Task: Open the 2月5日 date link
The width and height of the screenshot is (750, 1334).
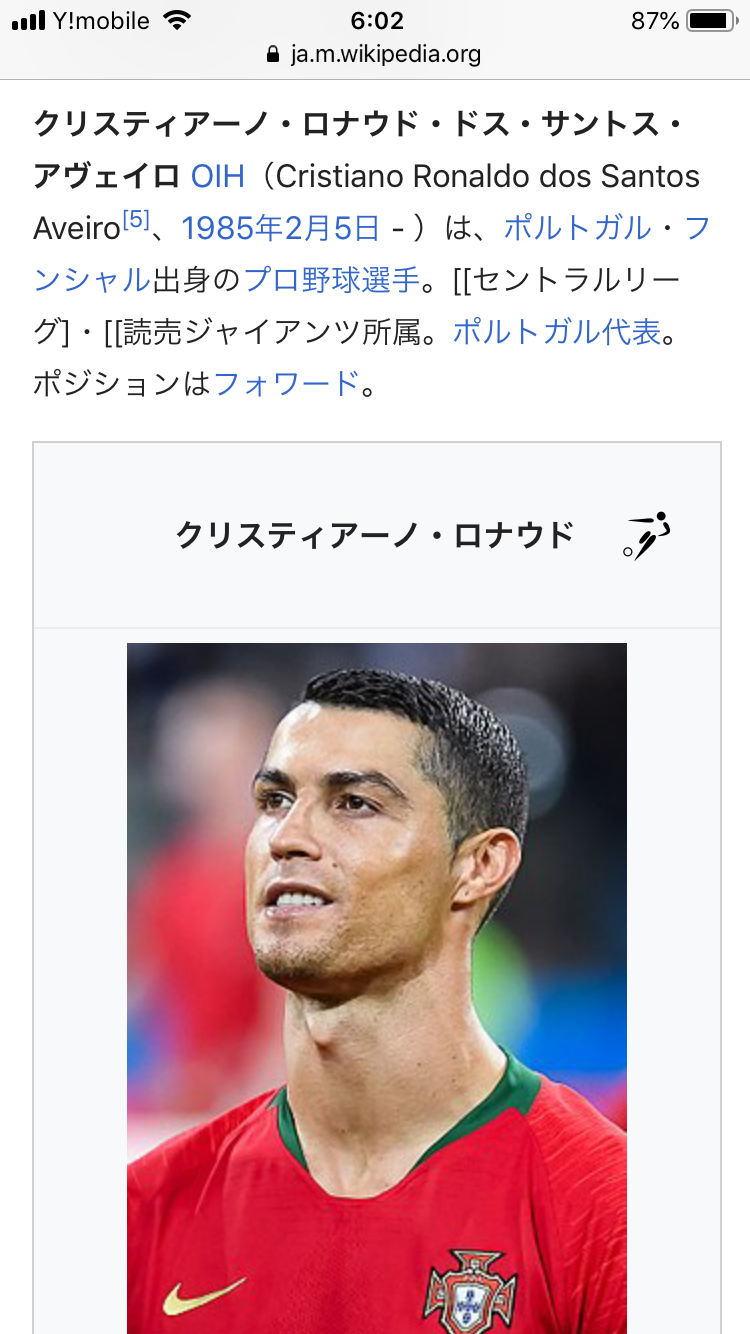Action: [x=330, y=229]
